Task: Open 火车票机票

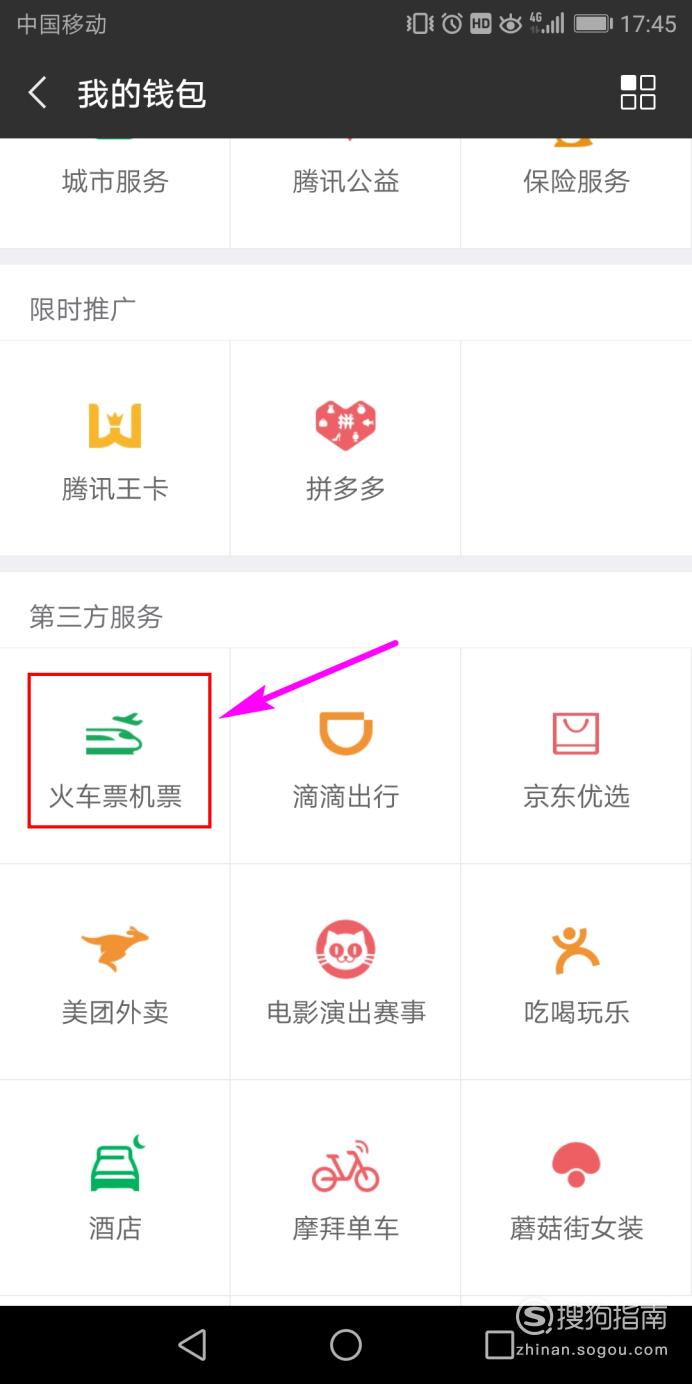Action: (x=115, y=756)
